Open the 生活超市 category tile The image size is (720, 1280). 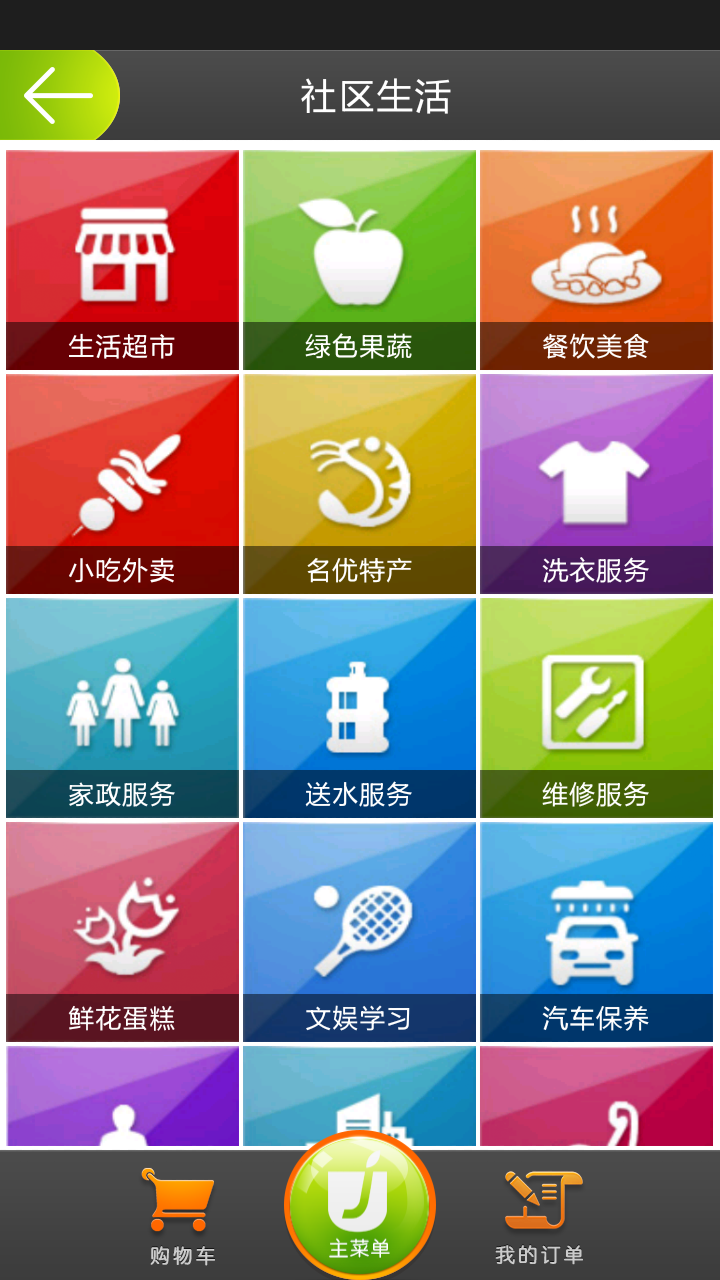[x=122, y=260]
